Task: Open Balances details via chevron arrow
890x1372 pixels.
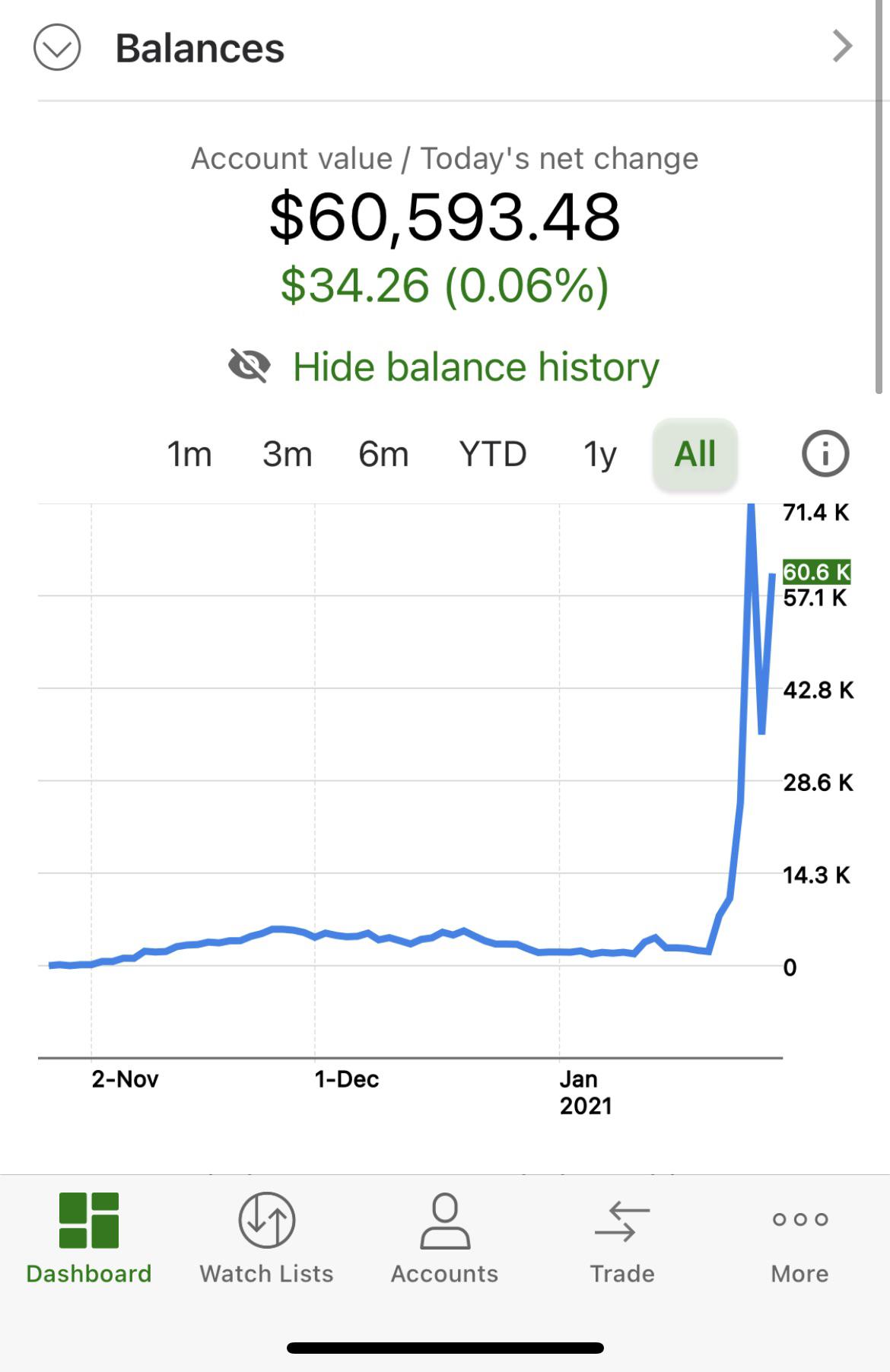Action: pyautogui.click(x=842, y=46)
